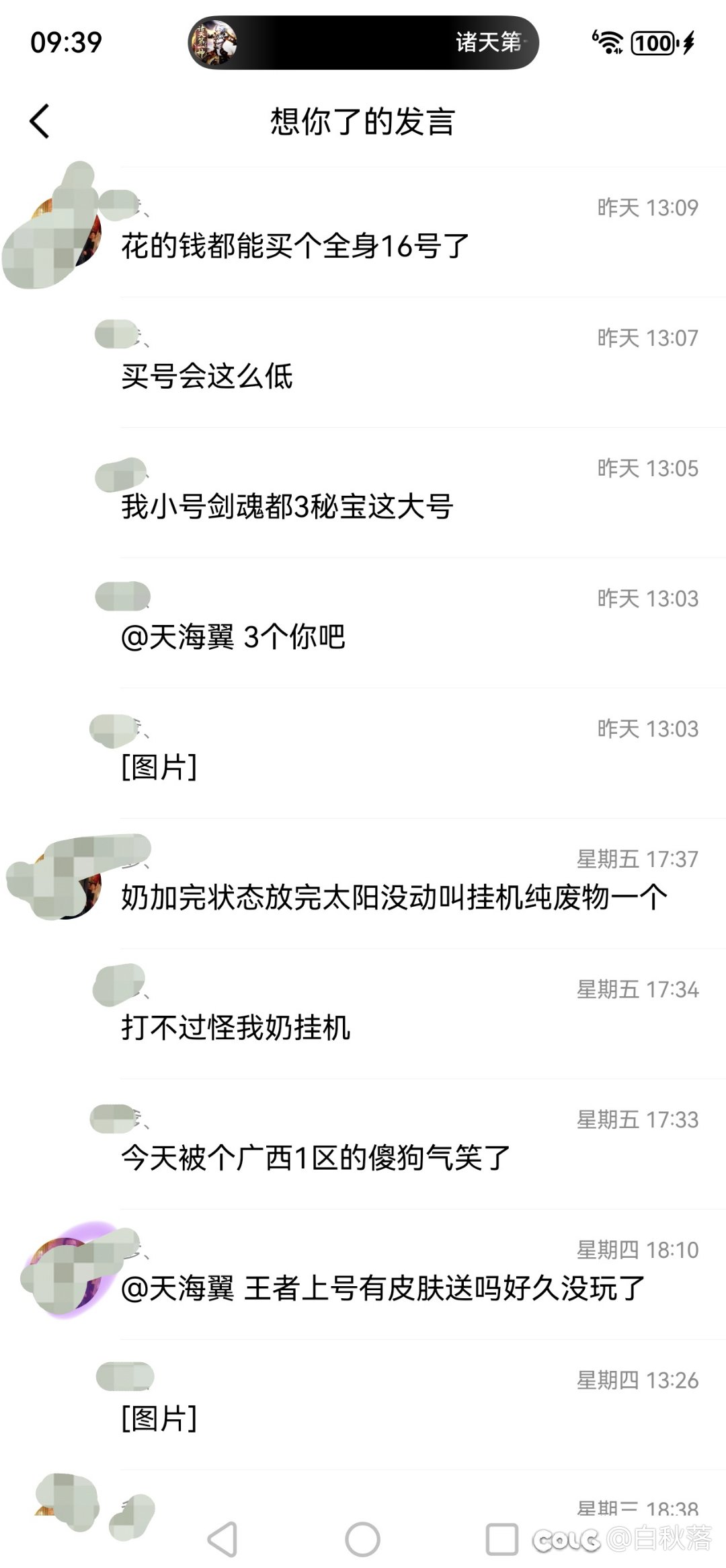This screenshot has width=726, height=1568.
Task: Tap the back arrow beside 想你了的发言
Action: [40, 121]
